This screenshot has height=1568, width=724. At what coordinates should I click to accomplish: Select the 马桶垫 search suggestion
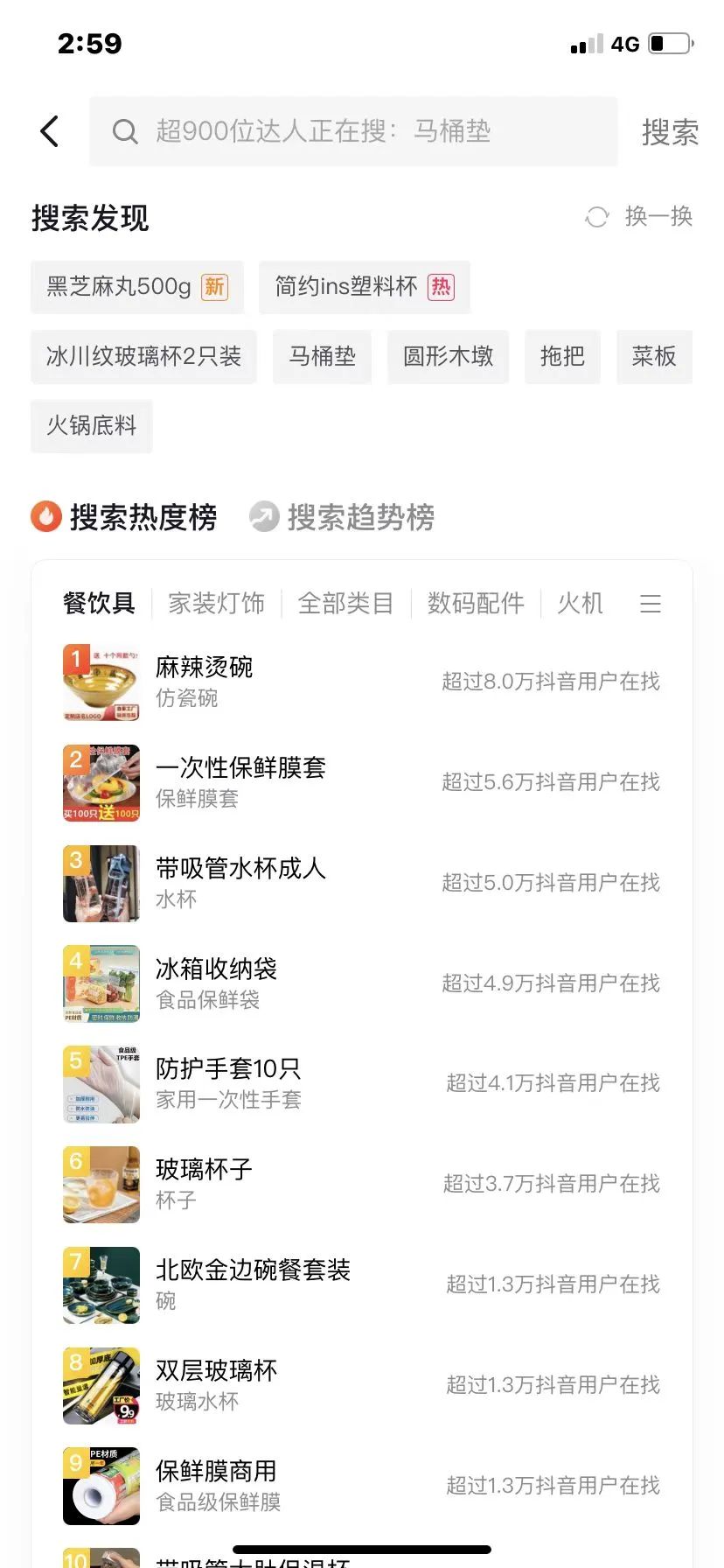coord(322,357)
